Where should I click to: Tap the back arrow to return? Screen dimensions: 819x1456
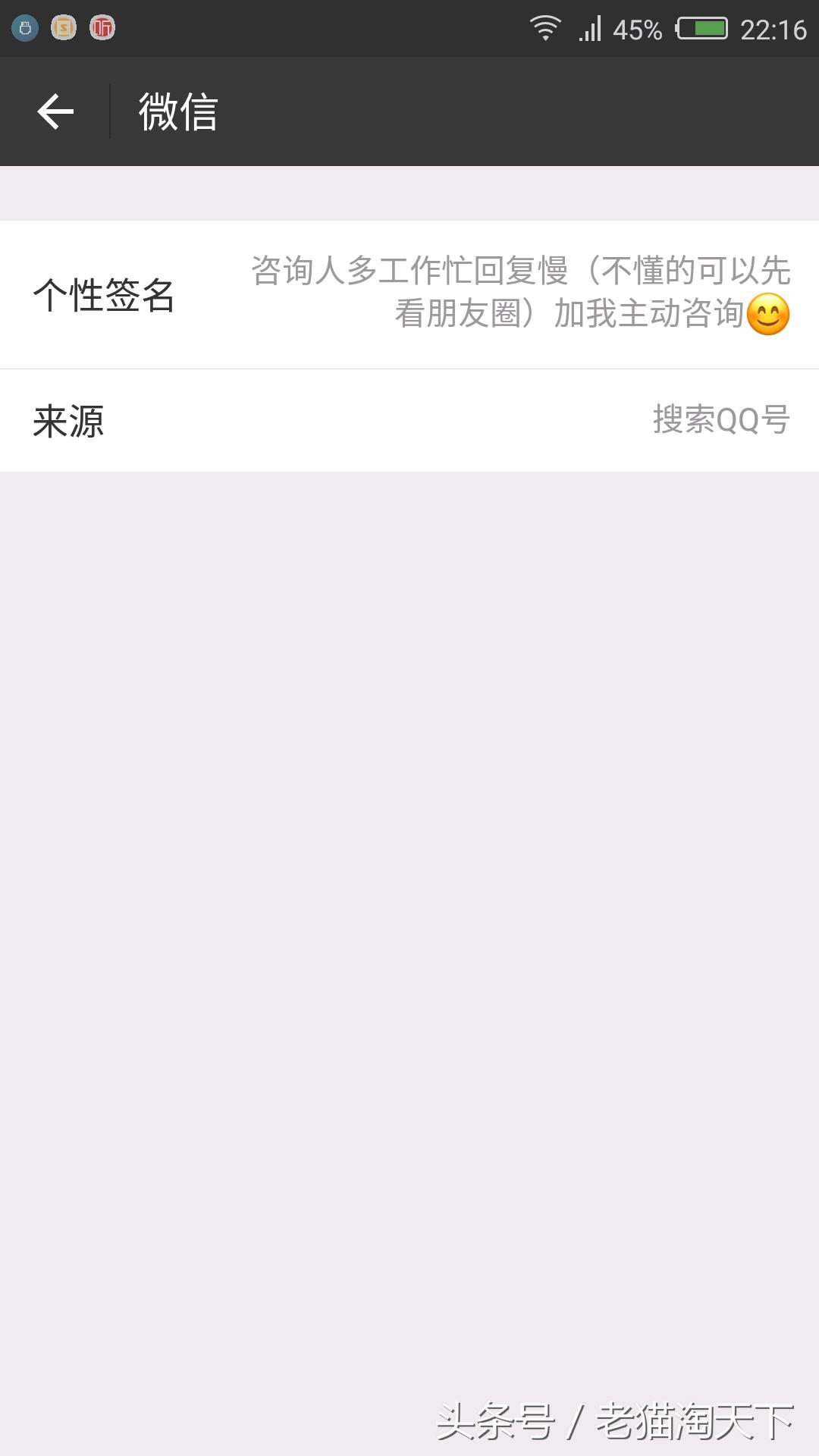55,111
